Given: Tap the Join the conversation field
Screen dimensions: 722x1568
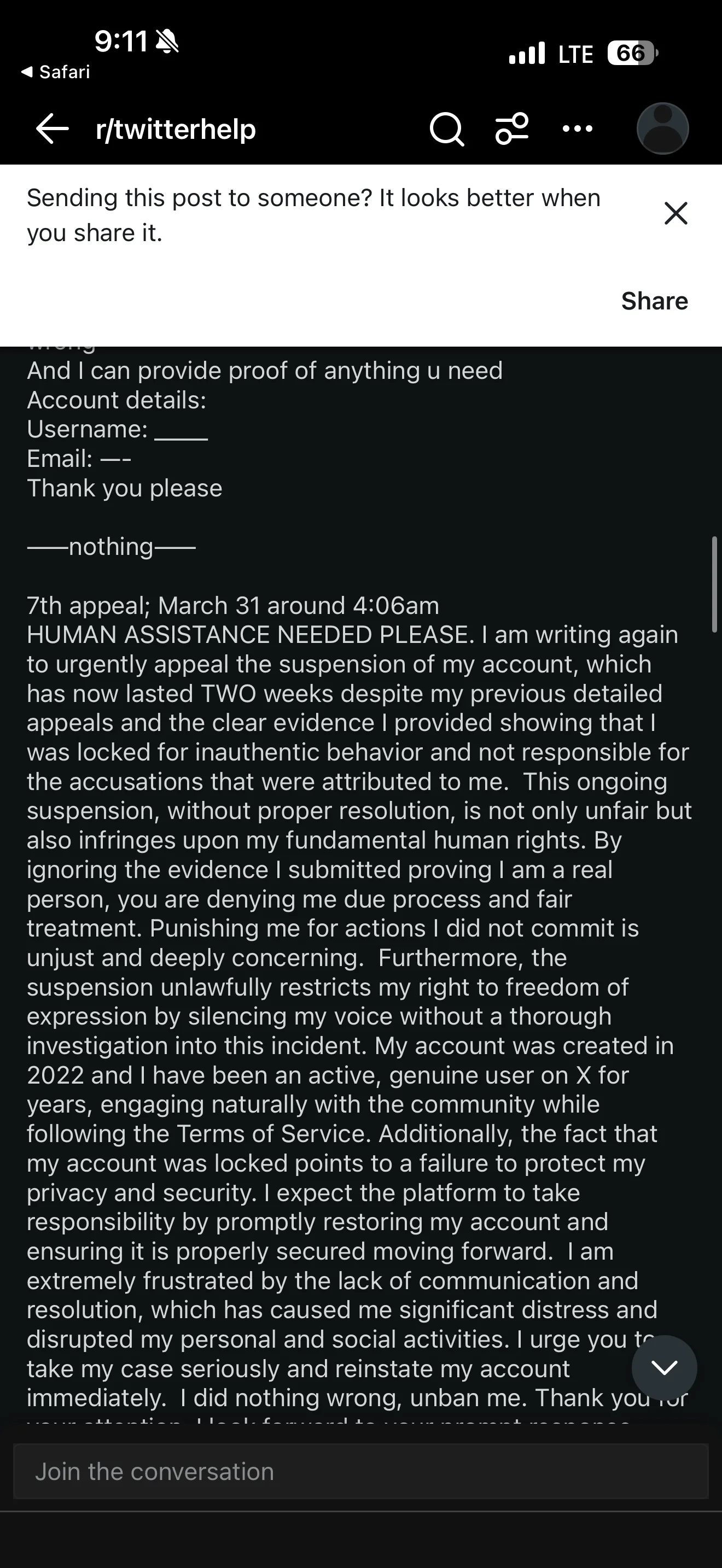Looking at the screenshot, I should [361, 1471].
